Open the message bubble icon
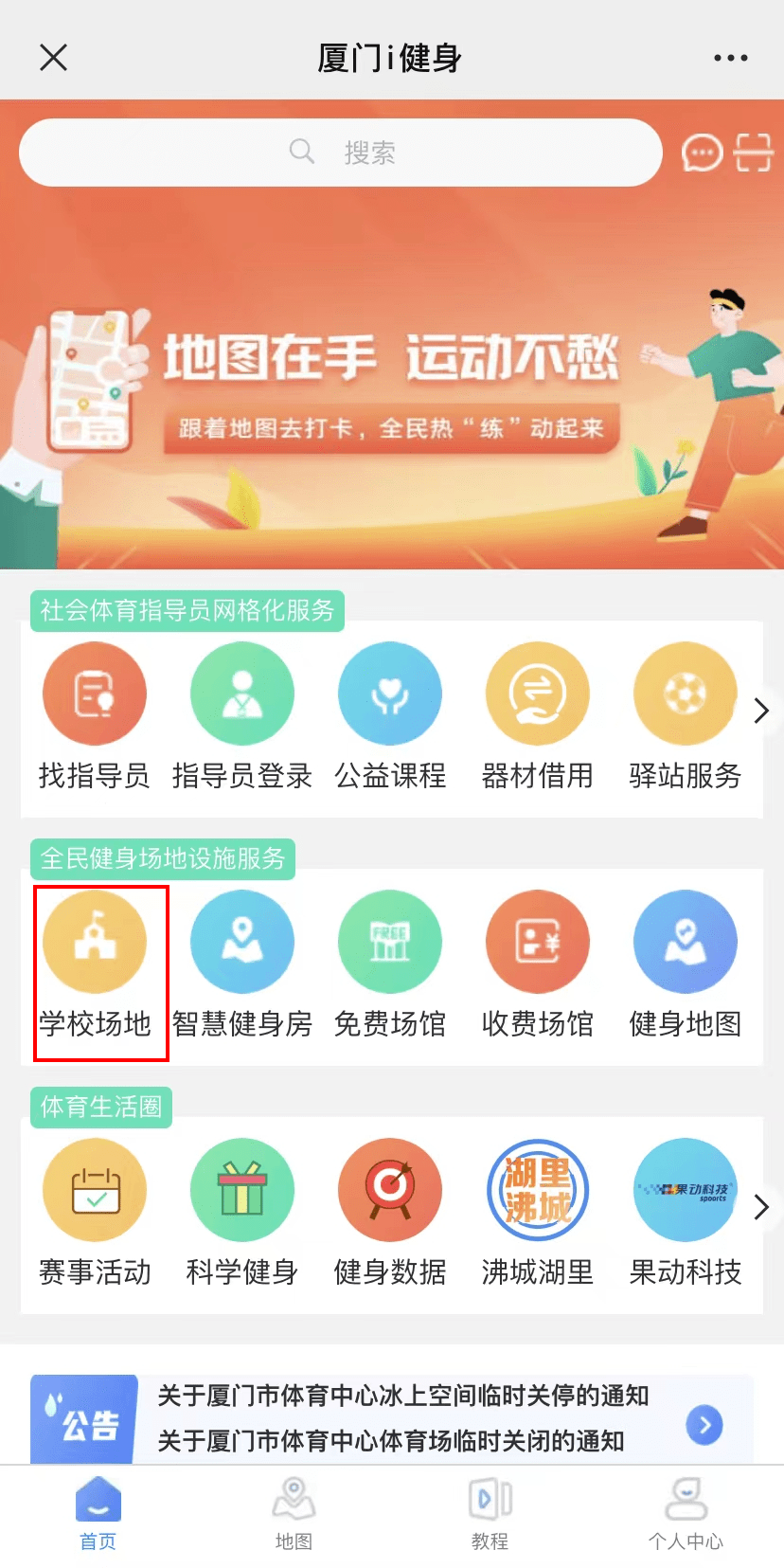Viewport: 784px width, 1568px height. click(703, 153)
